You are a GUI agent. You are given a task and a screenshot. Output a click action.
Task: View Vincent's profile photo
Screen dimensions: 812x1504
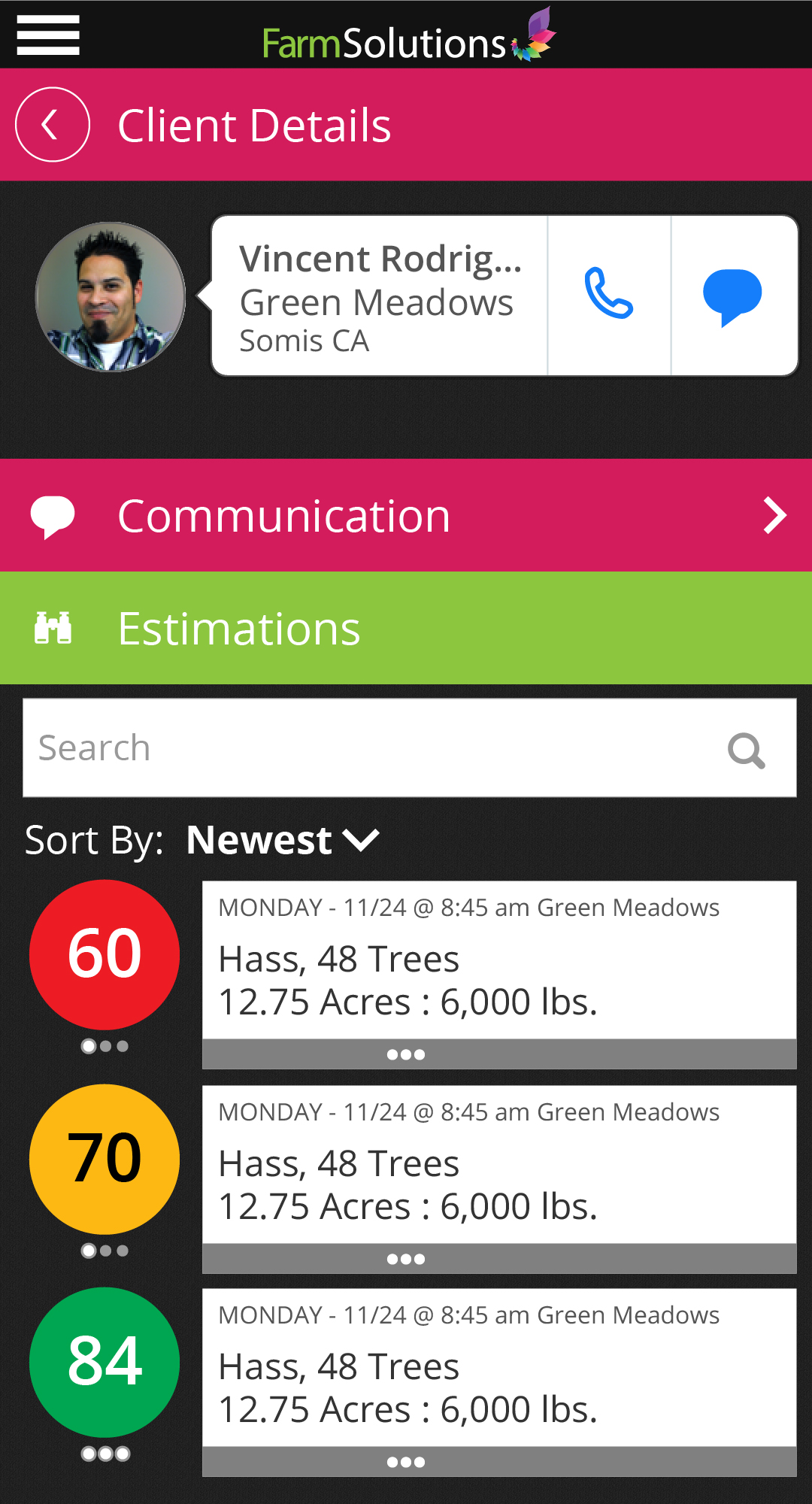pyautogui.click(x=111, y=296)
